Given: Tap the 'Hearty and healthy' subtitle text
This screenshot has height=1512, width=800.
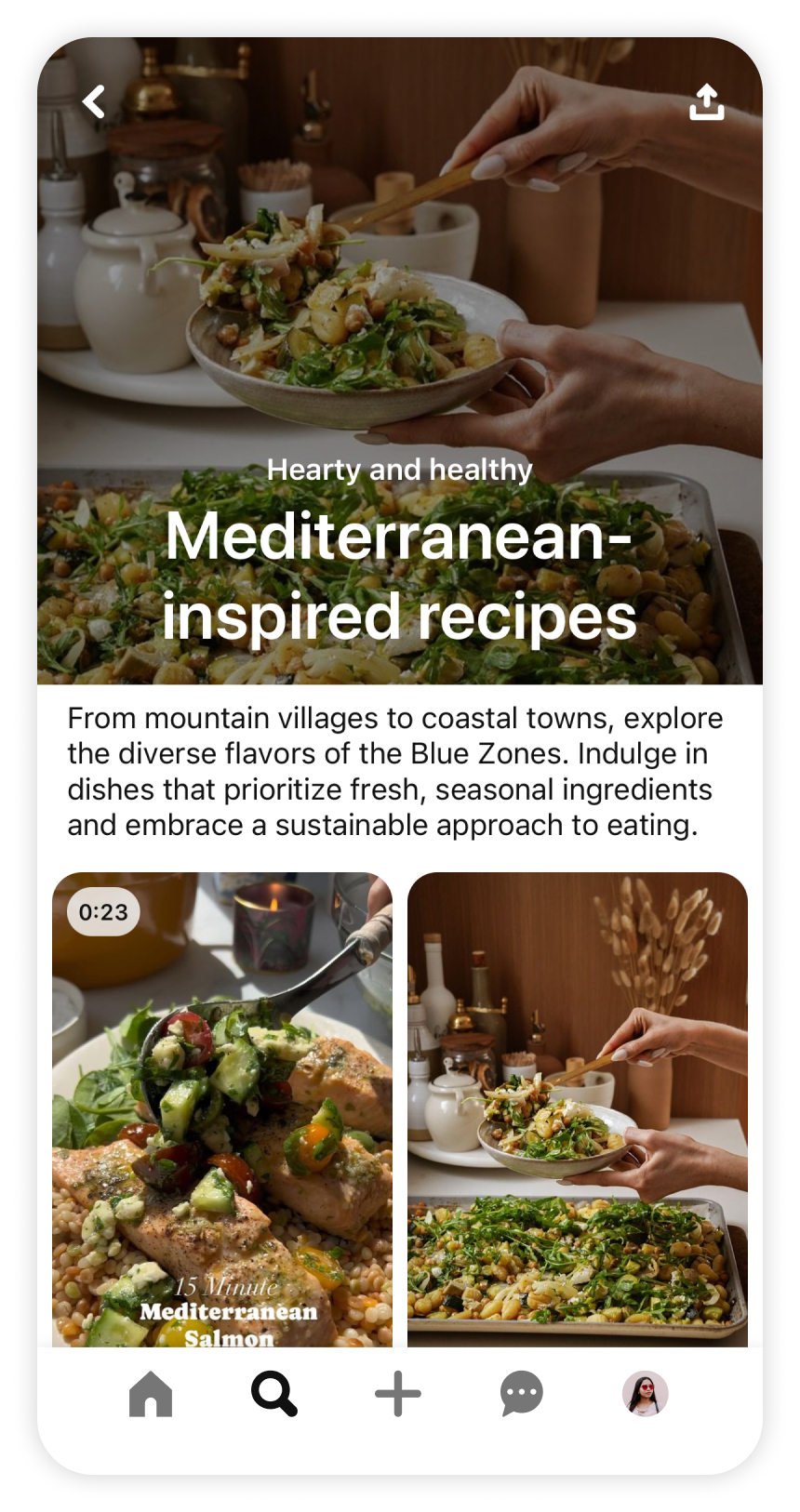Looking at the screenshot, I should click(399, 471).
